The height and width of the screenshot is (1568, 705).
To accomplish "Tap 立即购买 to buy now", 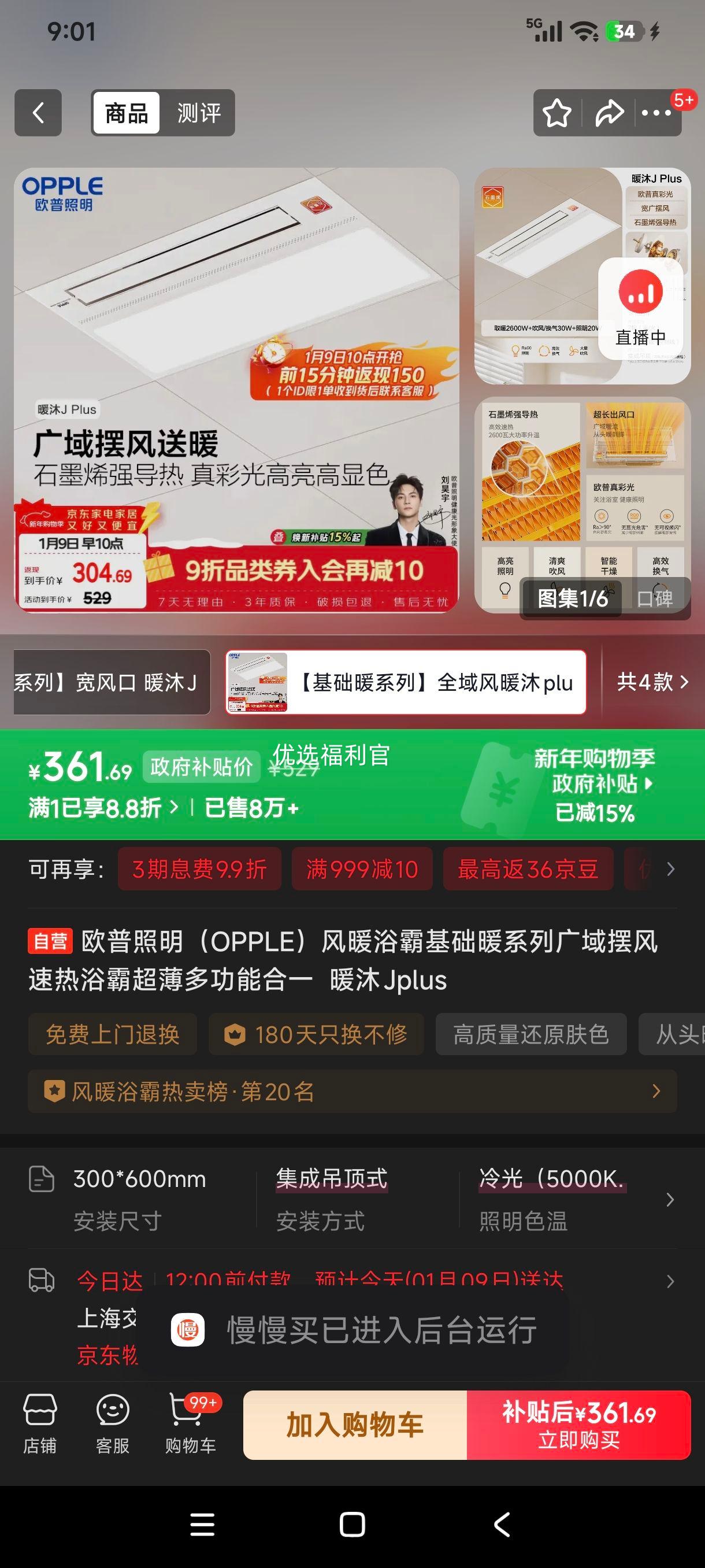I will coord(577,1426).
